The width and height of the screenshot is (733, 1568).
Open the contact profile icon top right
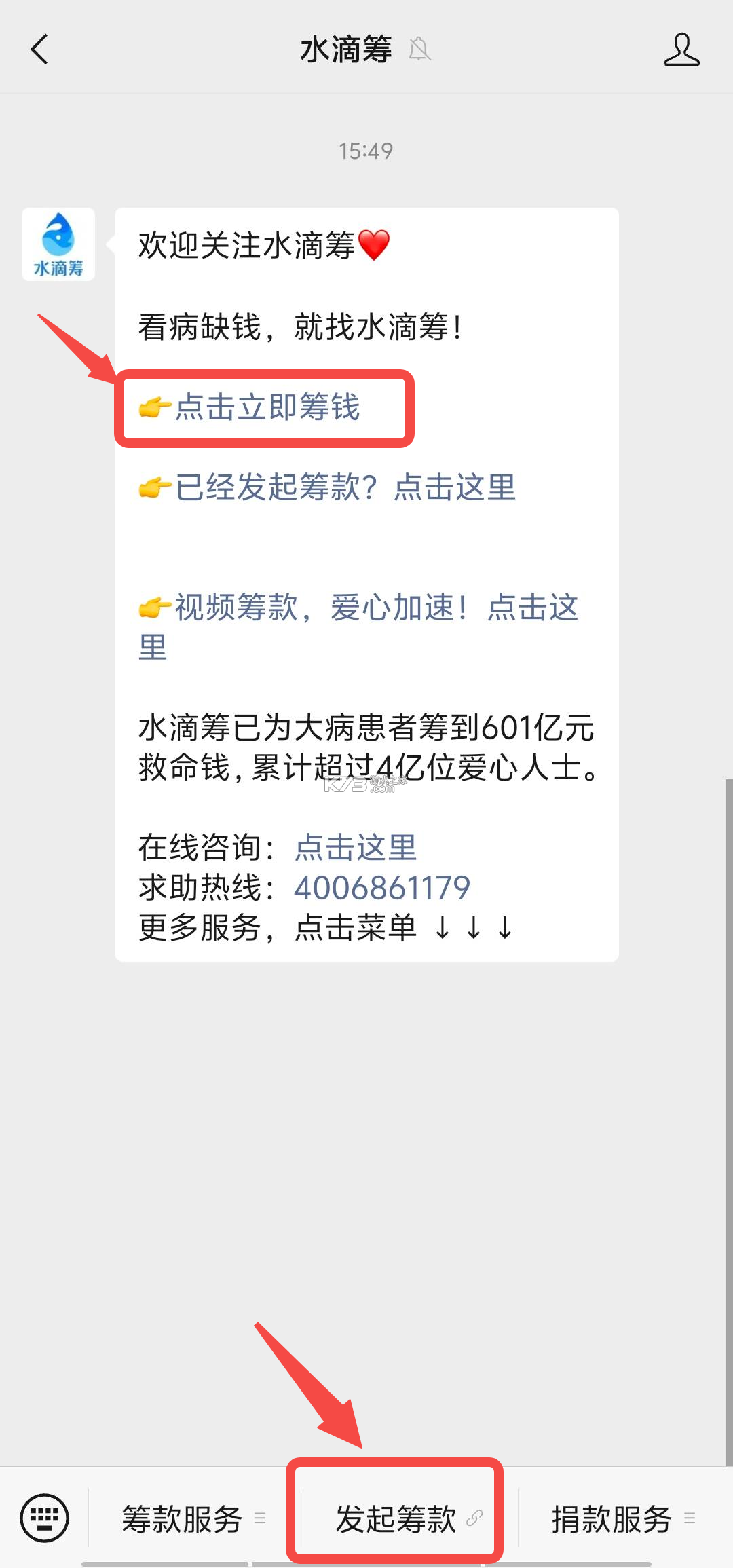(682, 50)
